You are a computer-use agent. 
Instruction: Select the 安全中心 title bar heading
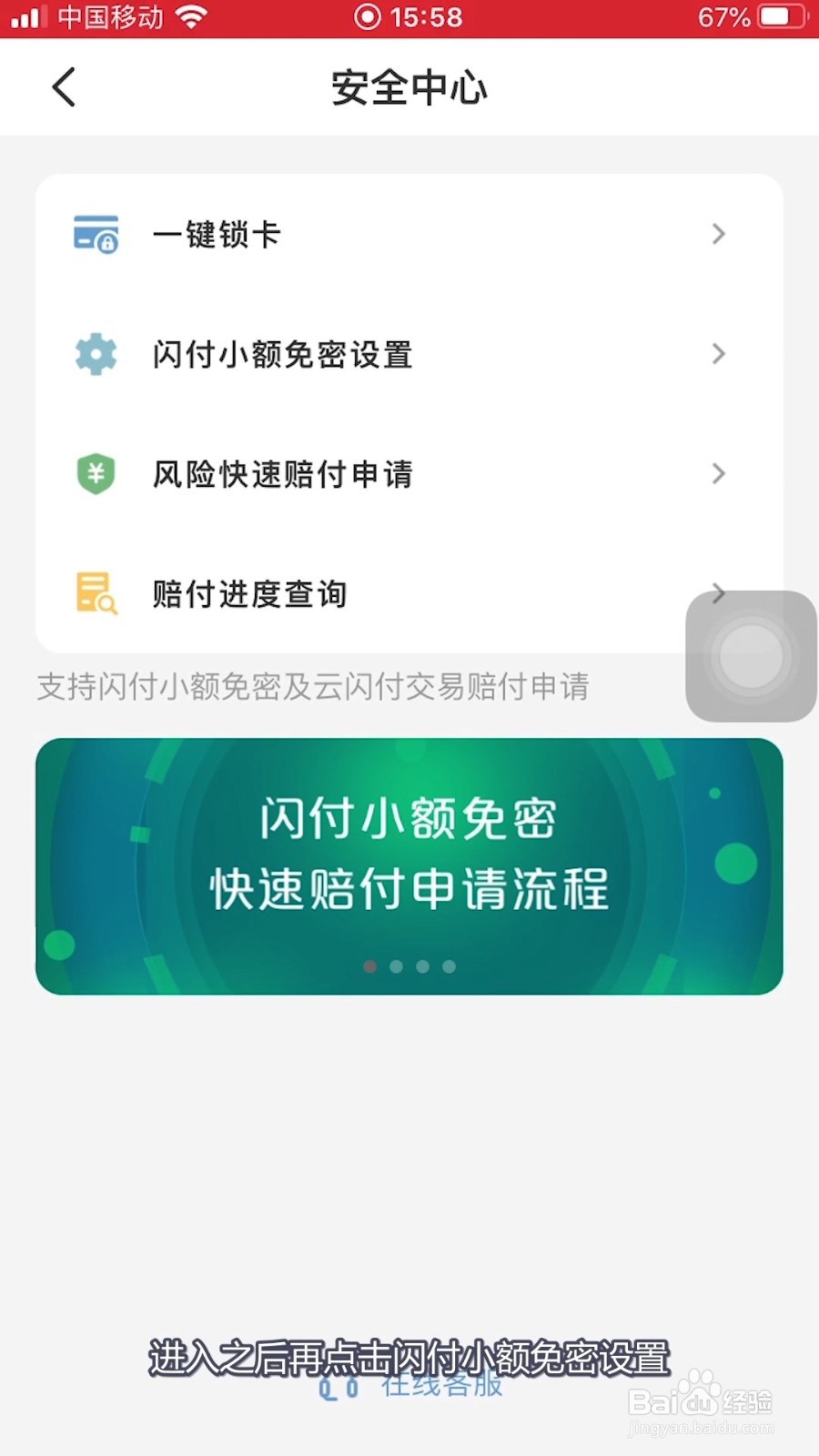(x=409, y=87)
